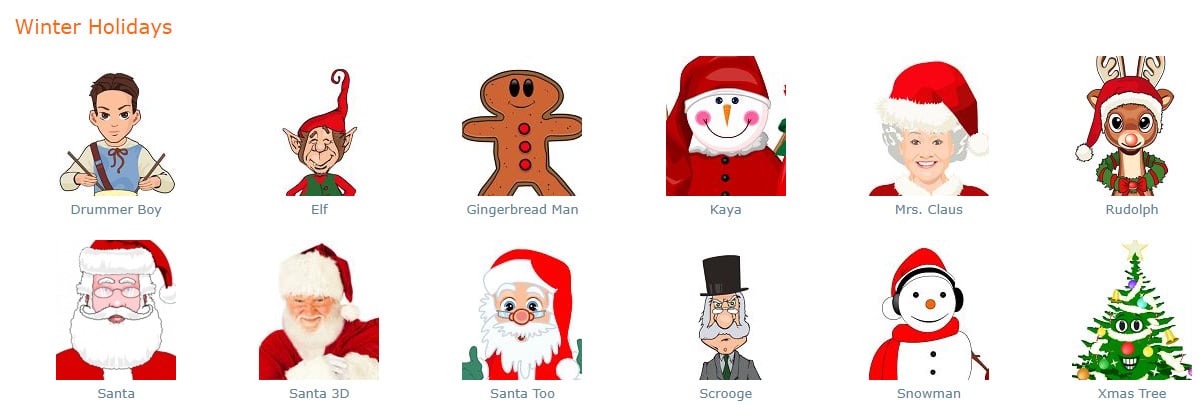Open the Xmas Tree character
The image size is (1203, 418).
click(x=1132, y=311)
